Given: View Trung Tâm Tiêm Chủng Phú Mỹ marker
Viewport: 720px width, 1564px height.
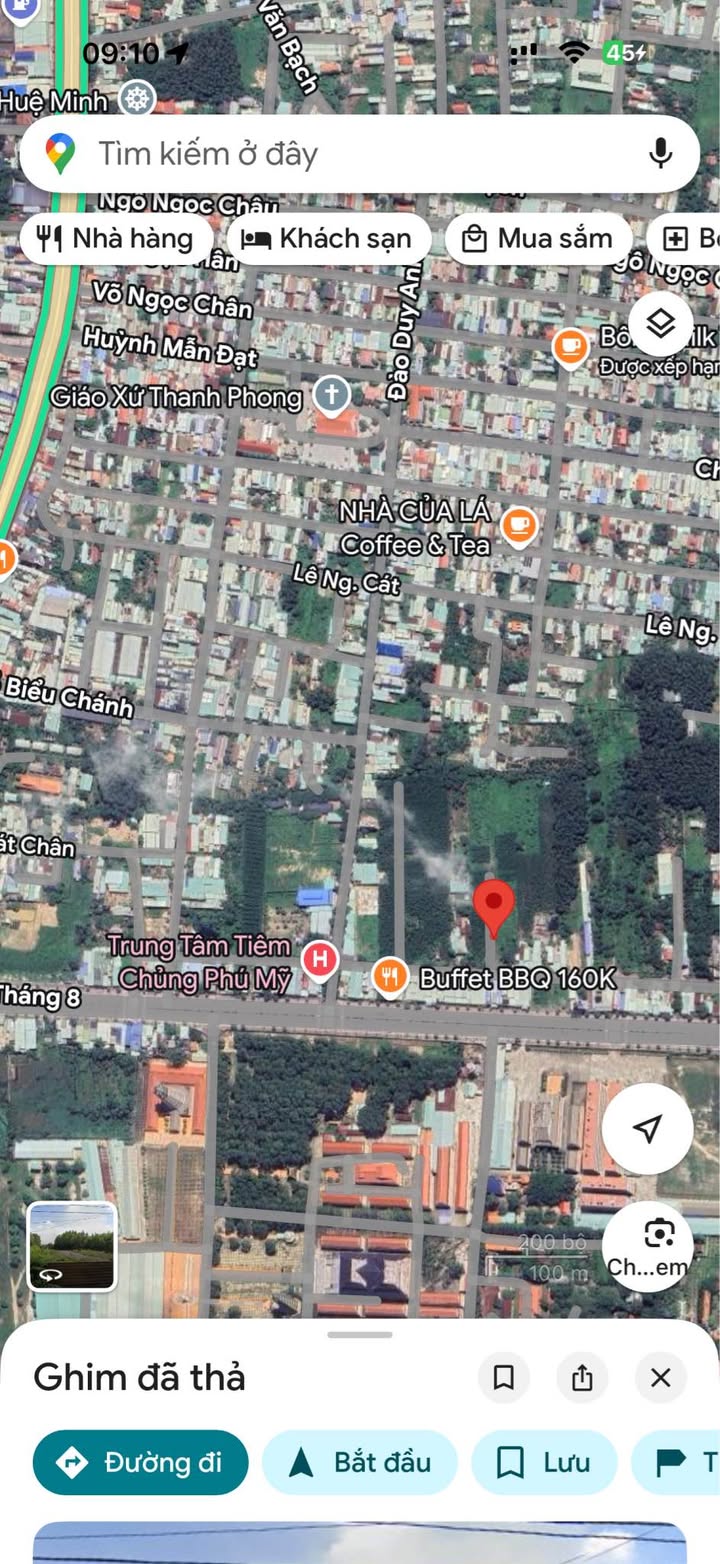Looking at the screenshot, I should coord(319,961).
